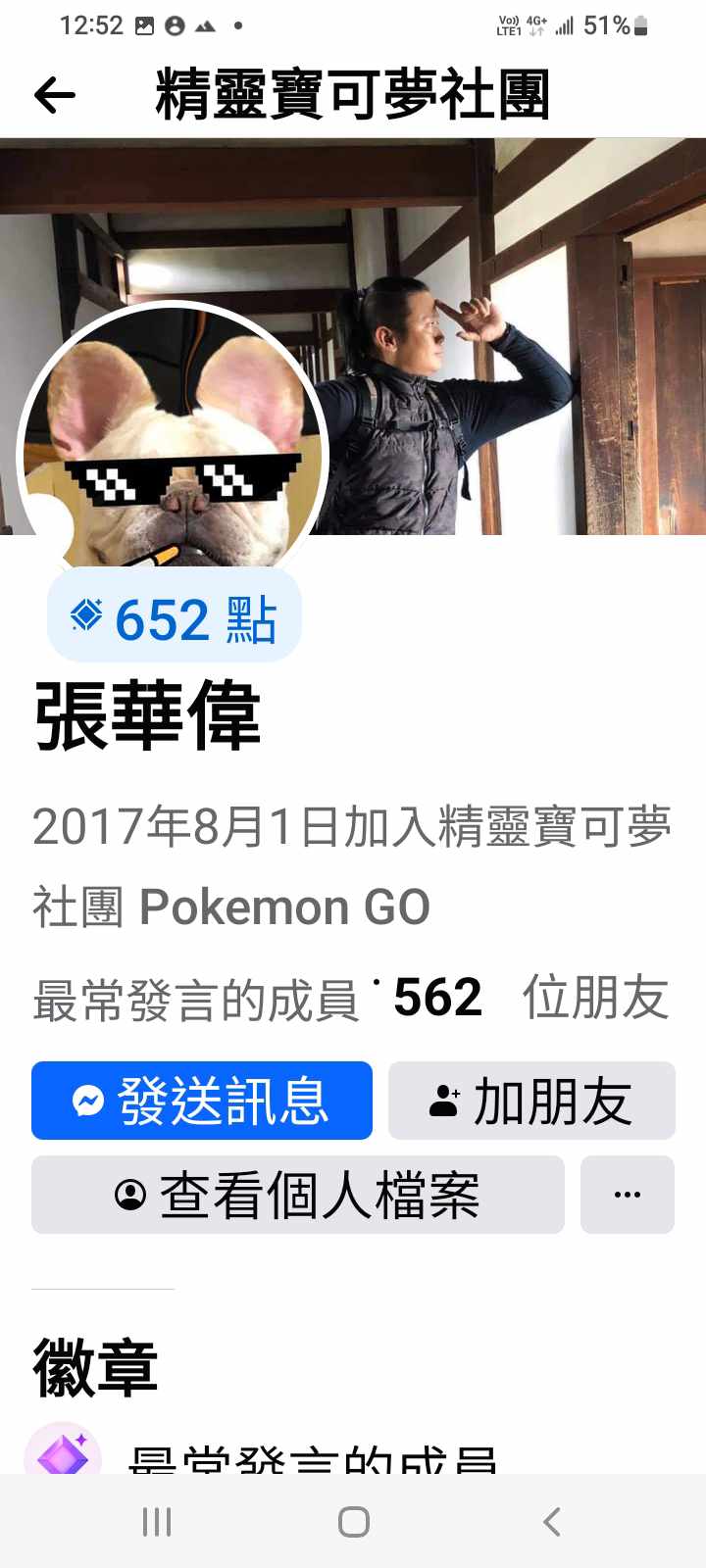Tap the system home button
706x1568 pixels.
tap(353, 1522)
